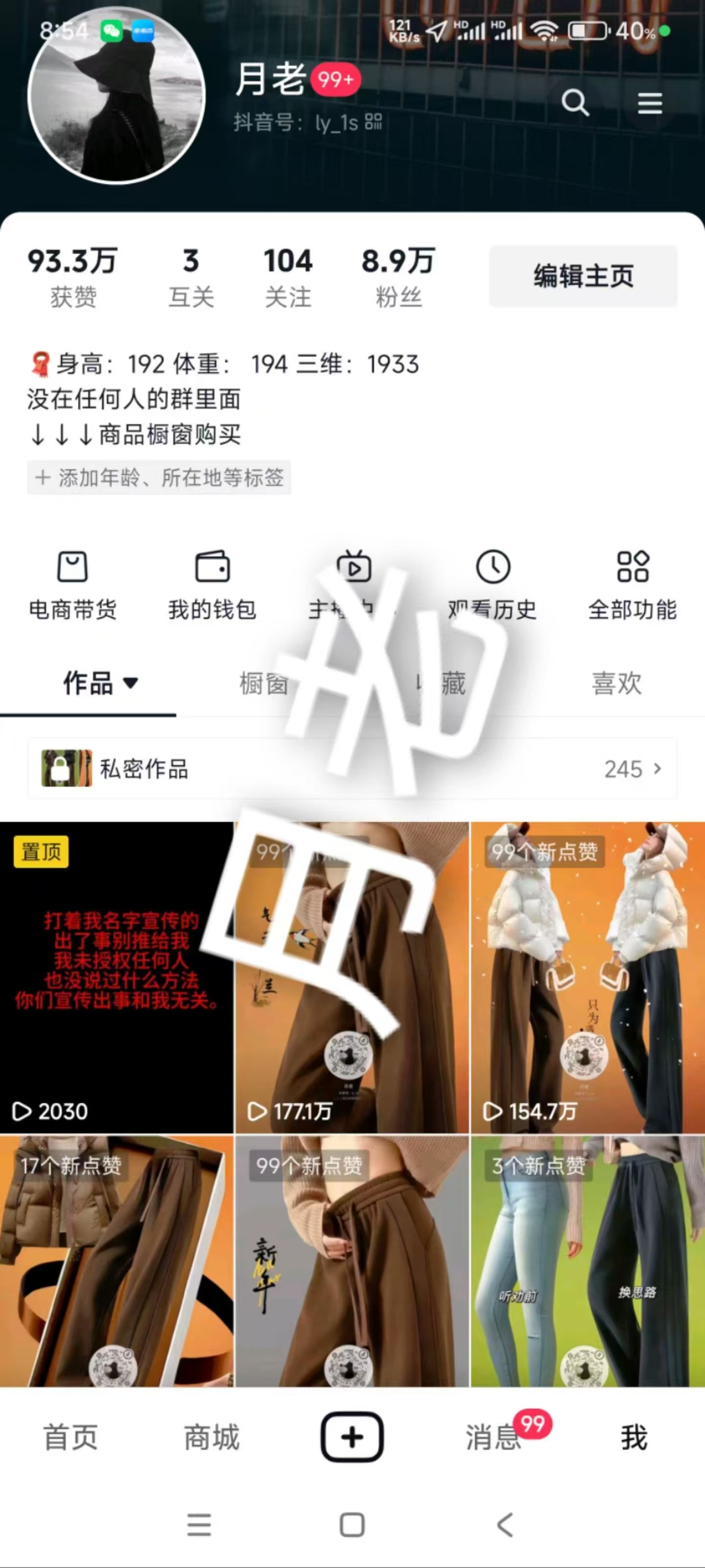The width and height of the screenshot is (705, 1568).
Task: Tap the system back button
Action: click(x=505, y=1525)
